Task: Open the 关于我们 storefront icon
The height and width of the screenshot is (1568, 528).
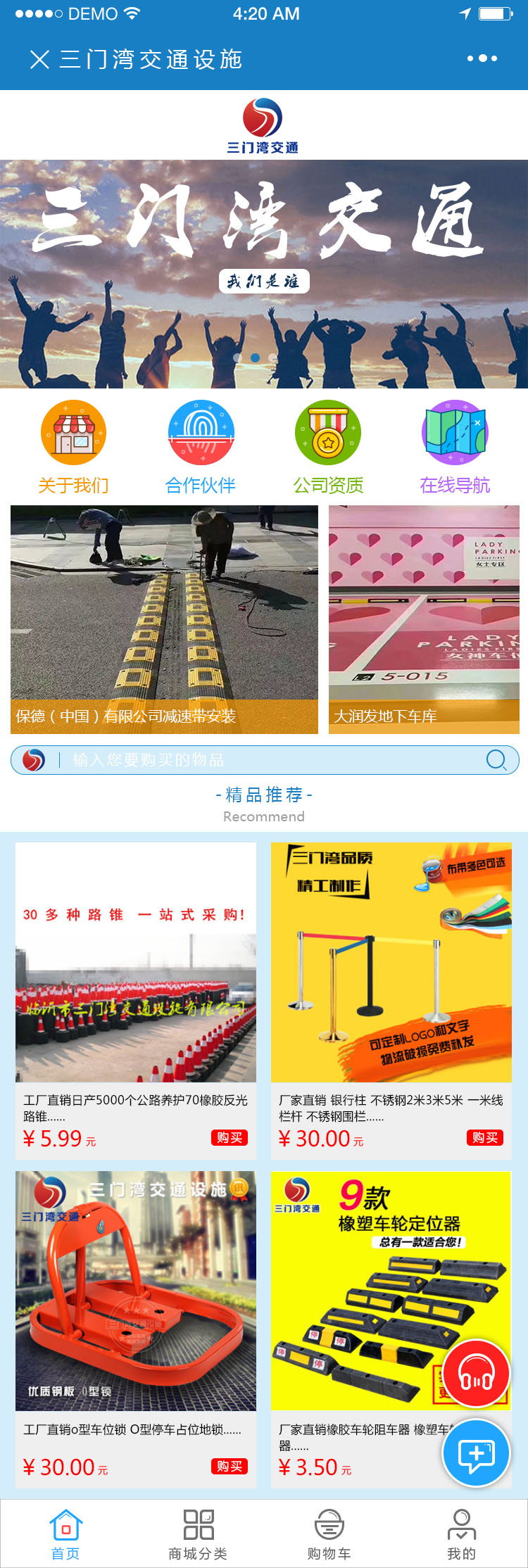Action: [x=73, y=432]
